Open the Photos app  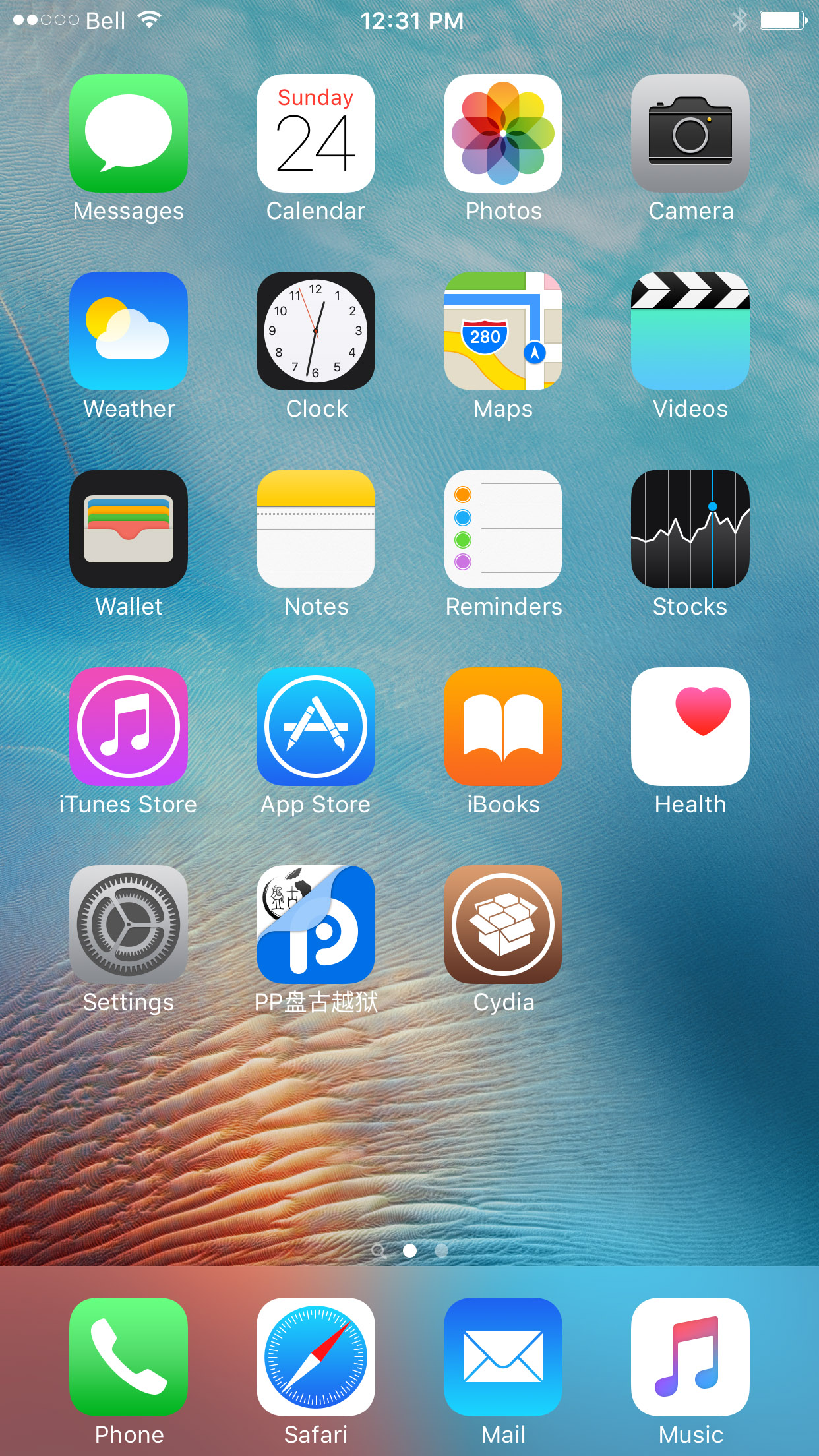click(503, 133)
